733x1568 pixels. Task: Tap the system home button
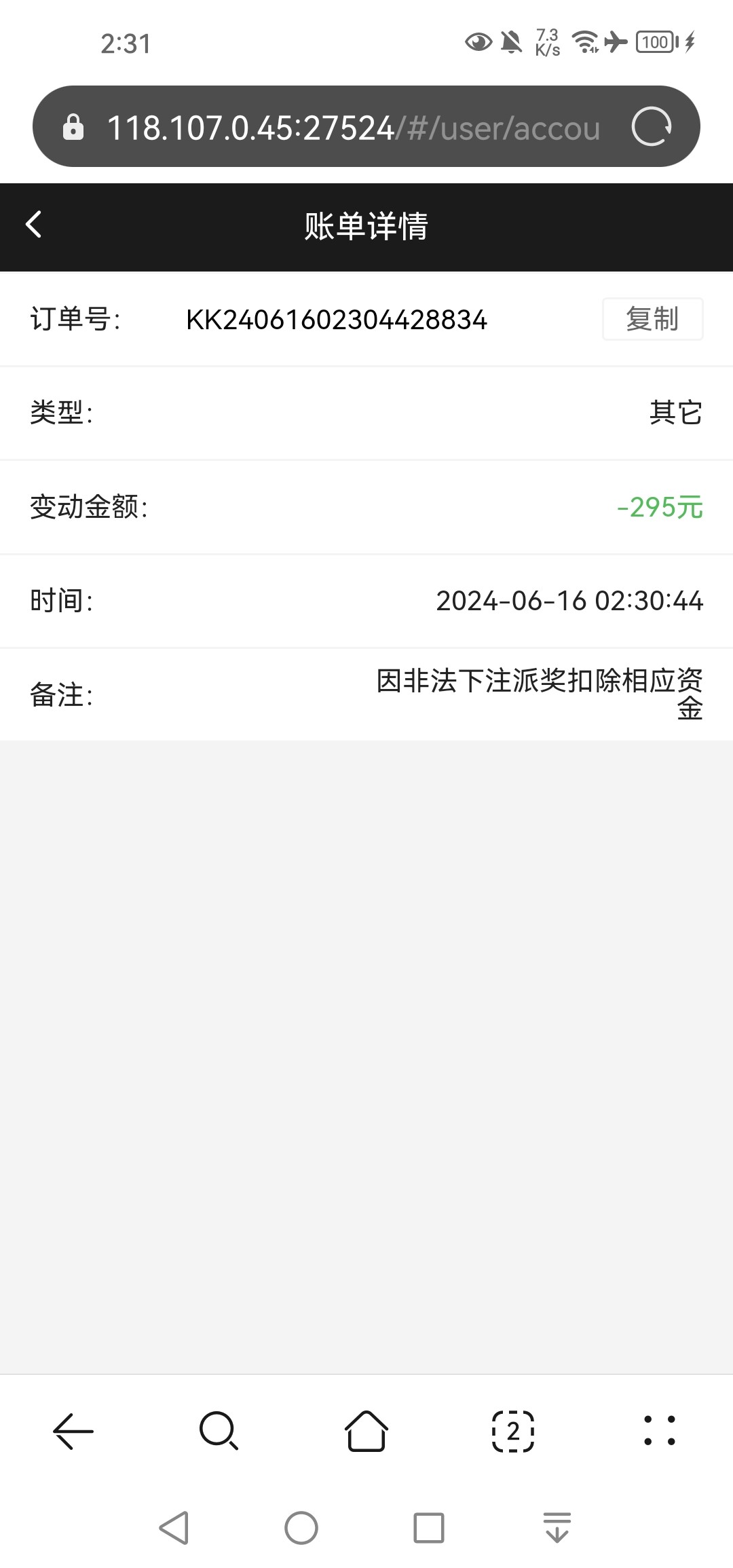[x=301, y=1528]
